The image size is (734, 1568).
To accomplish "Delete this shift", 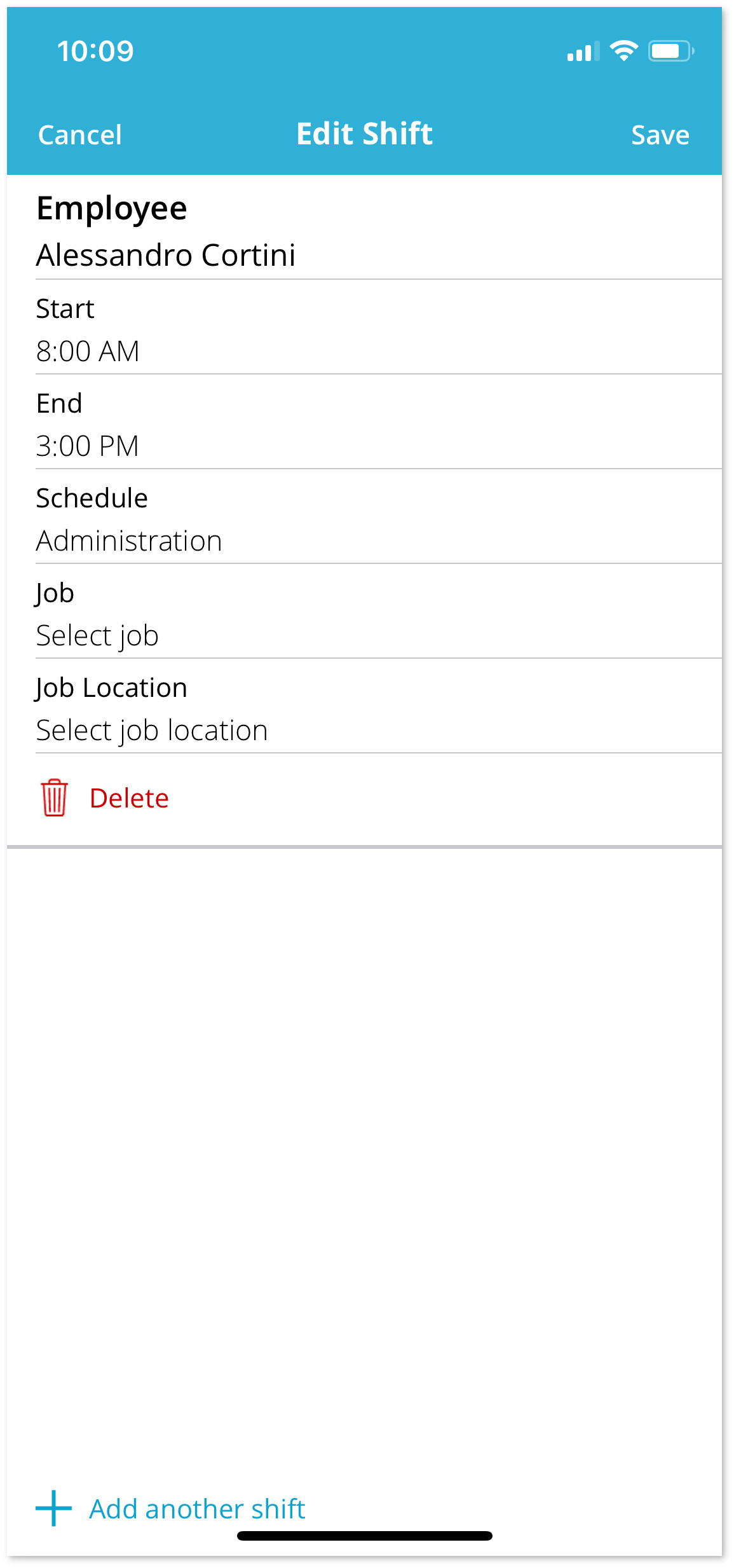I will [x=105, y=798].
